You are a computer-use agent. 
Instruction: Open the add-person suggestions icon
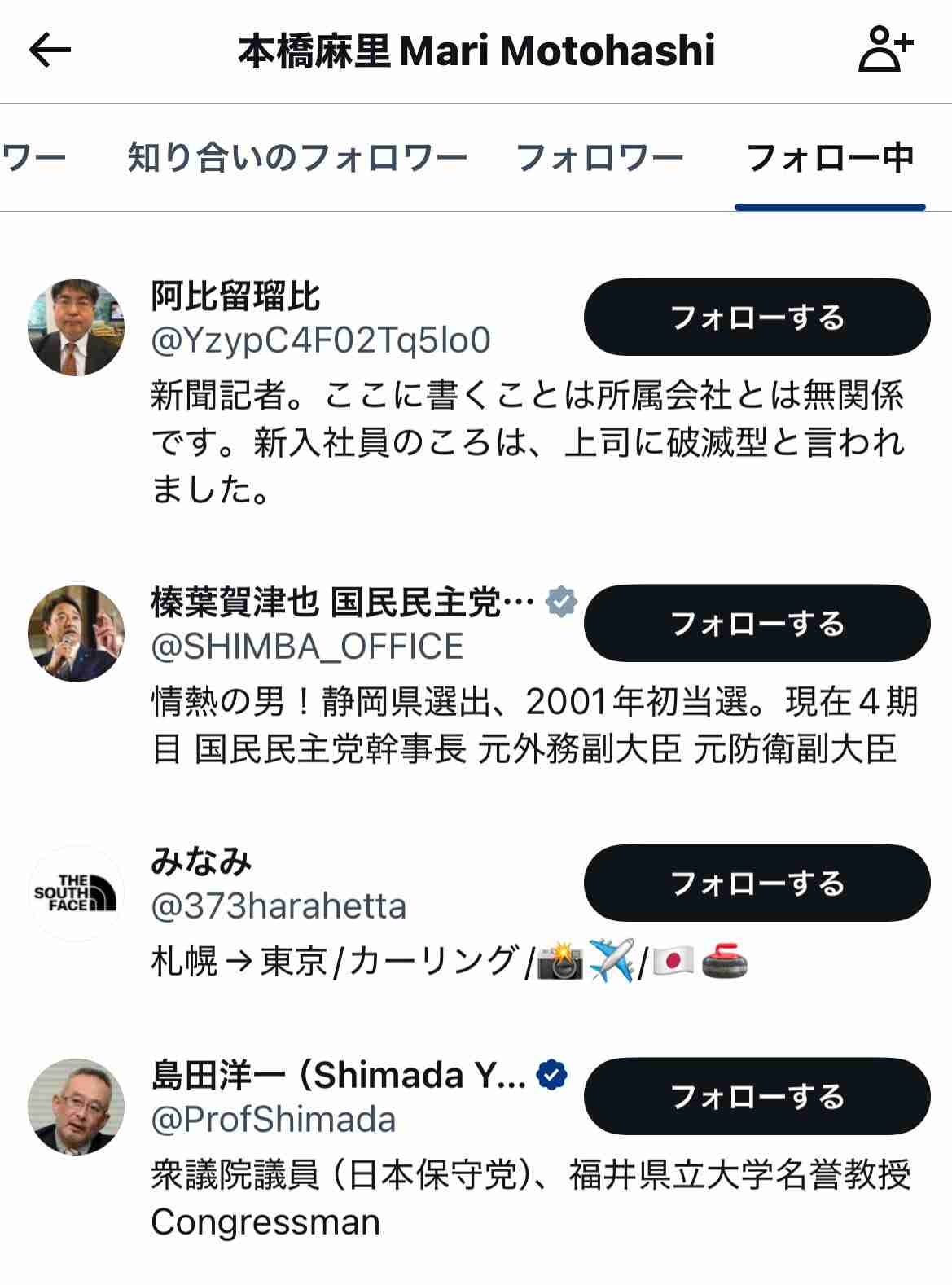886,49
